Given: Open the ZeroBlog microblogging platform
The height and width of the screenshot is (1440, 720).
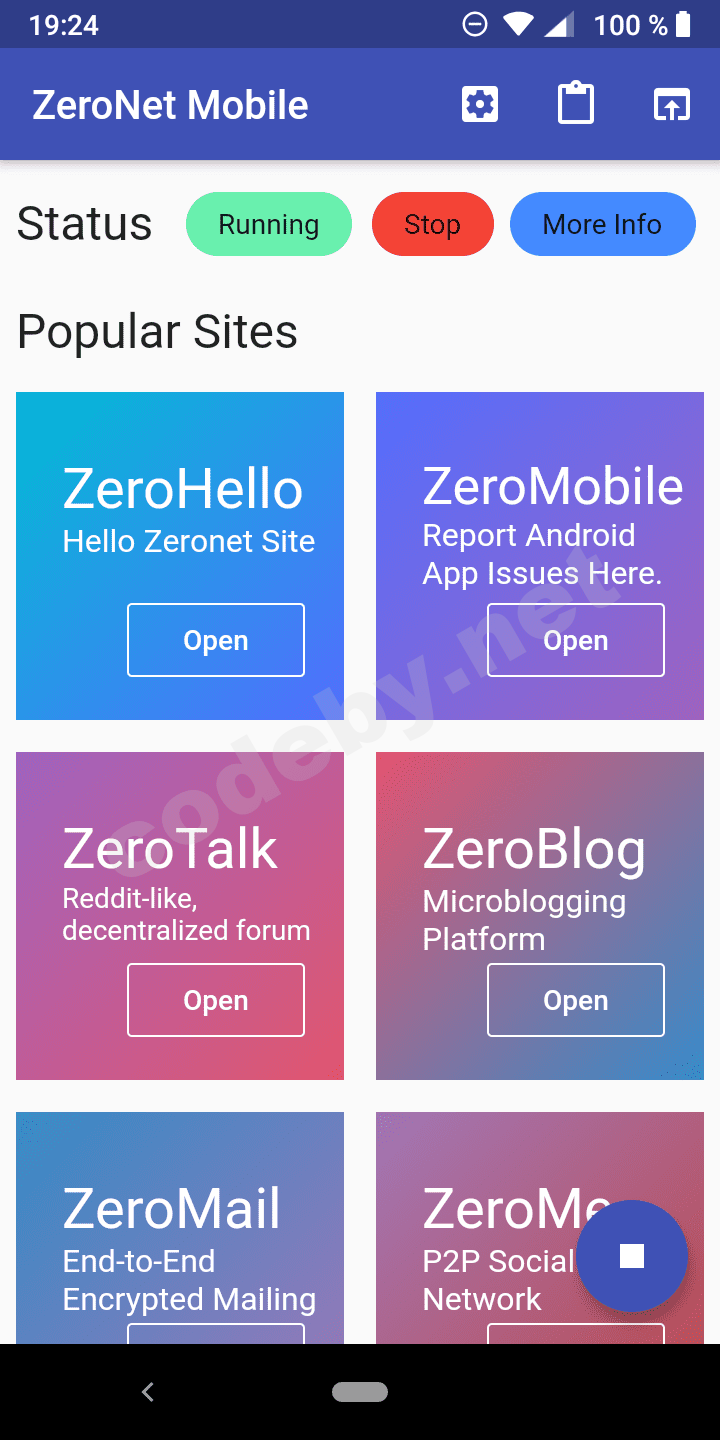Looking at the screenshot, I should (x=576, y=1000).
